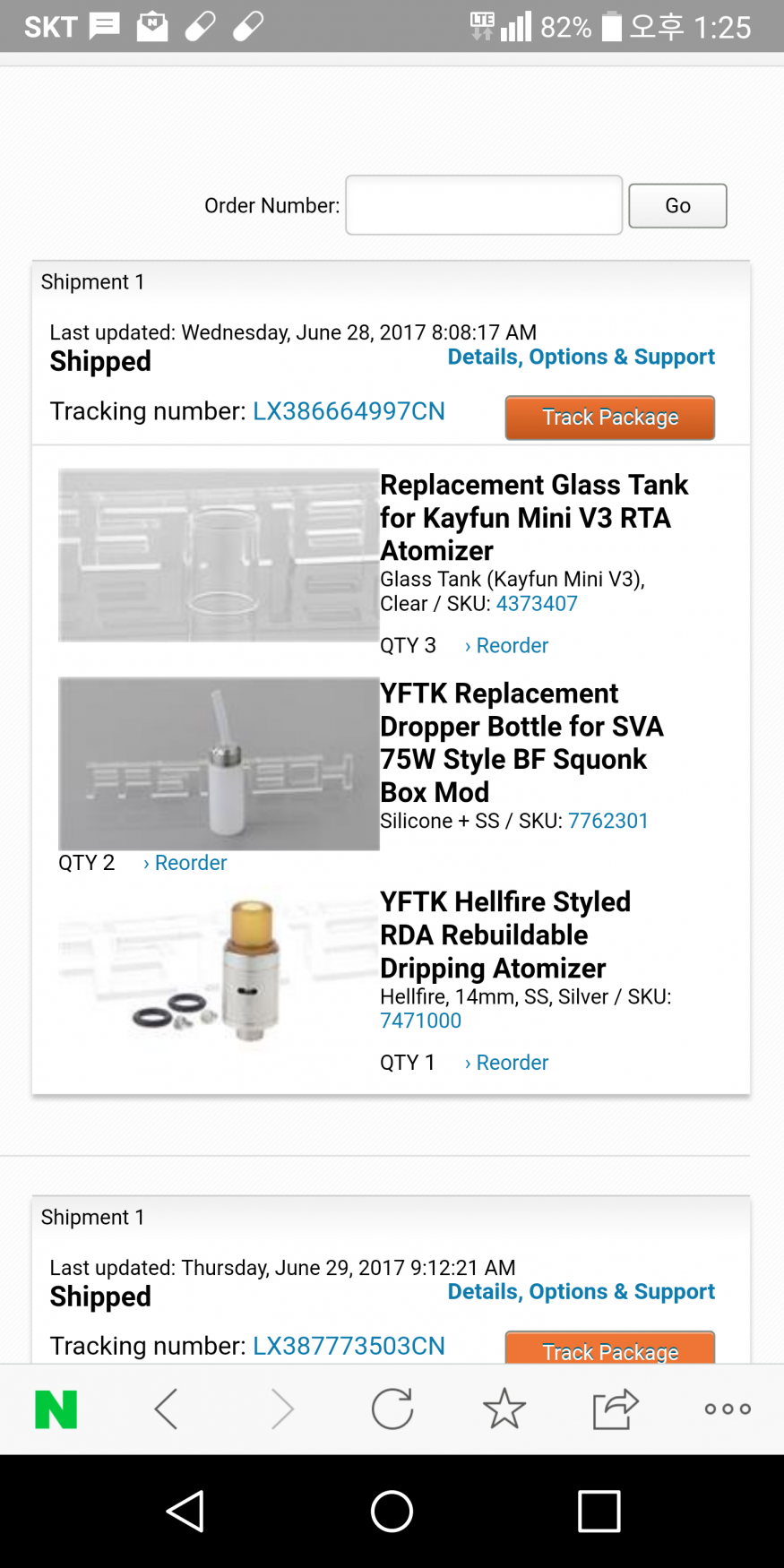
Task: View the dropper bottle product image
Action: (x=219, y=763)
